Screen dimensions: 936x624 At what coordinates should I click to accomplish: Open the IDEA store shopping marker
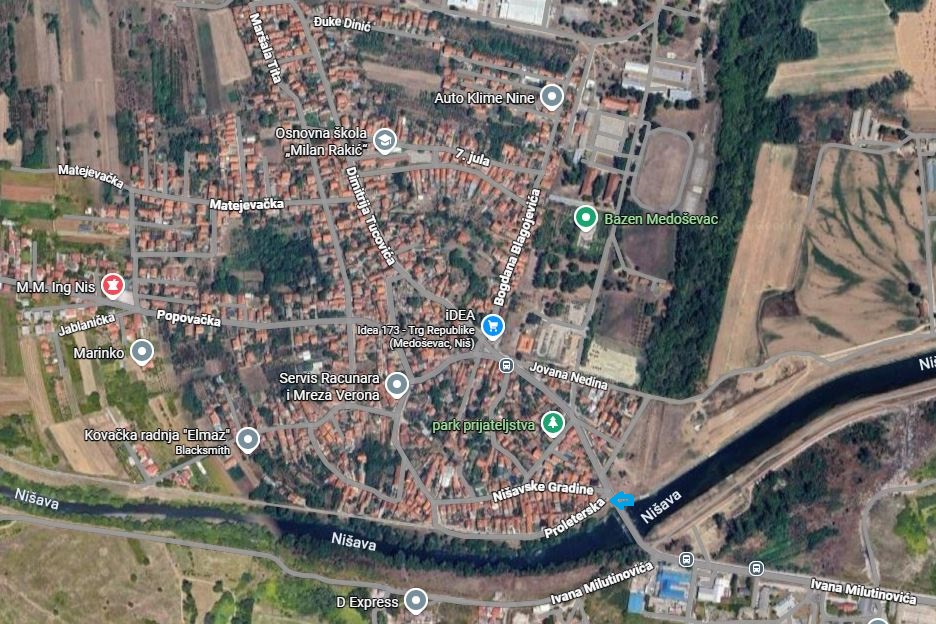pos(491,324)
